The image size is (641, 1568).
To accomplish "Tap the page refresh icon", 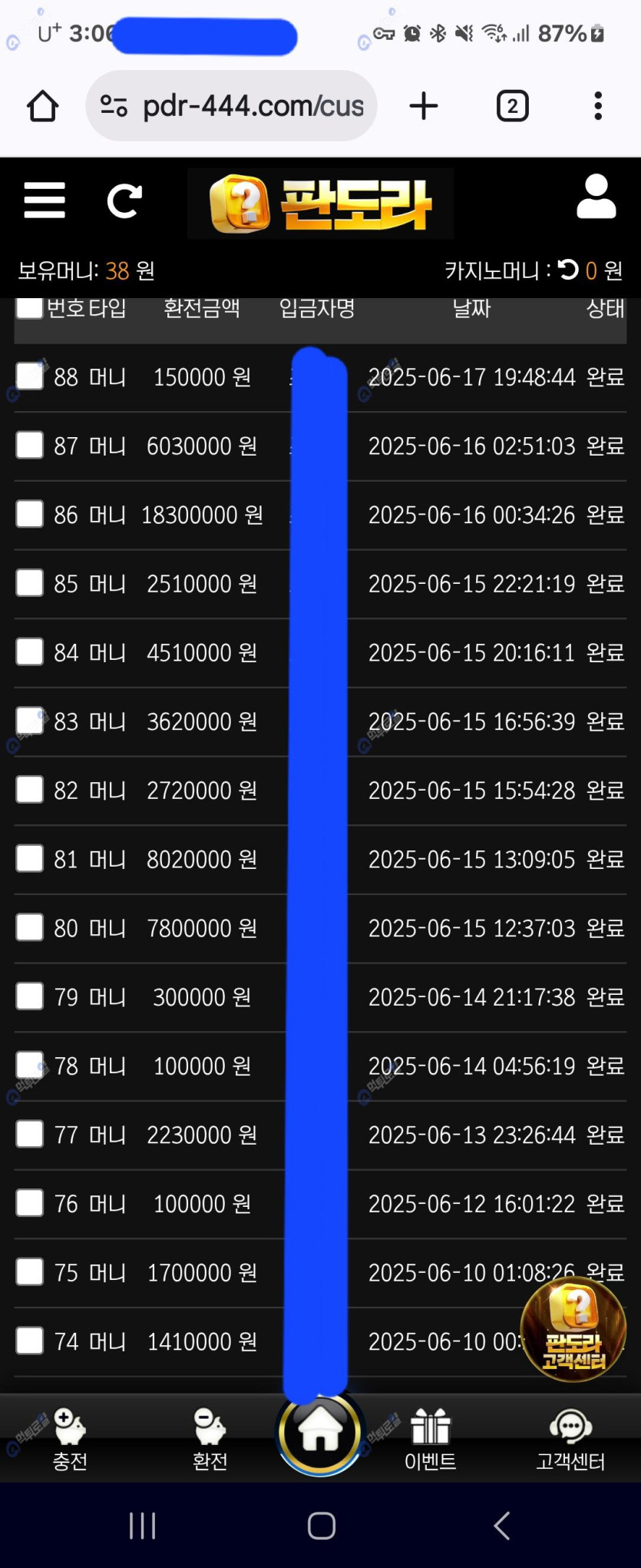I will click(x=124, y=201).
